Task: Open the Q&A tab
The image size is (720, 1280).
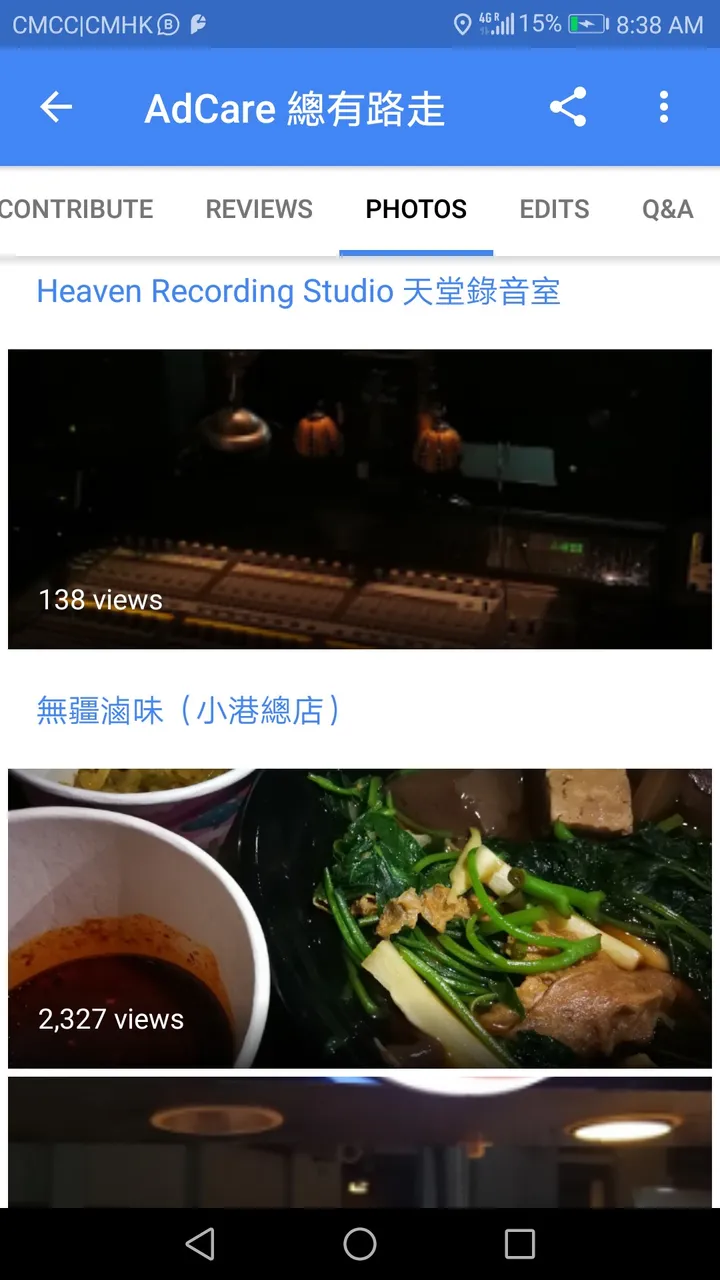Action: 667,209
